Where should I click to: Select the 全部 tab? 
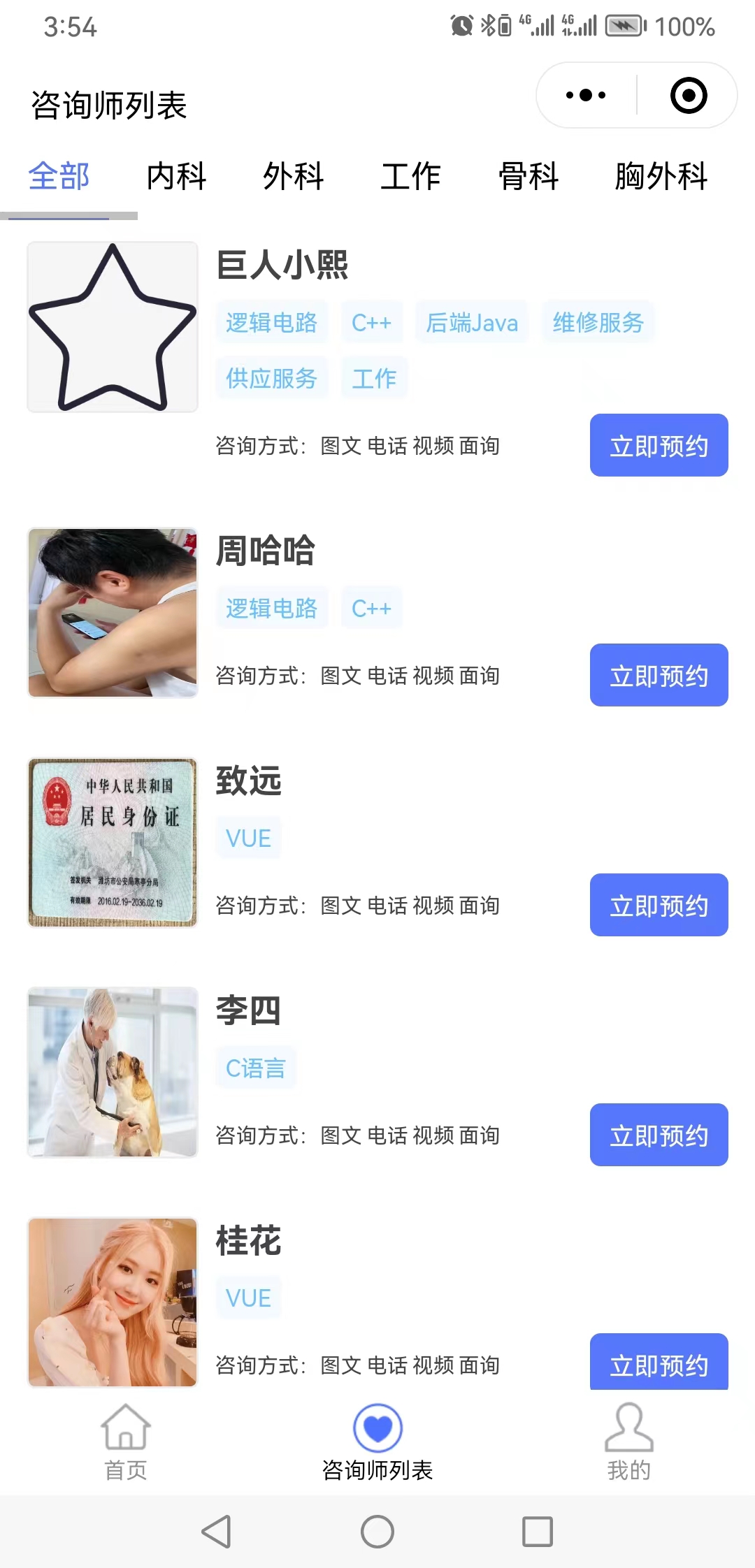click(59, 176)
